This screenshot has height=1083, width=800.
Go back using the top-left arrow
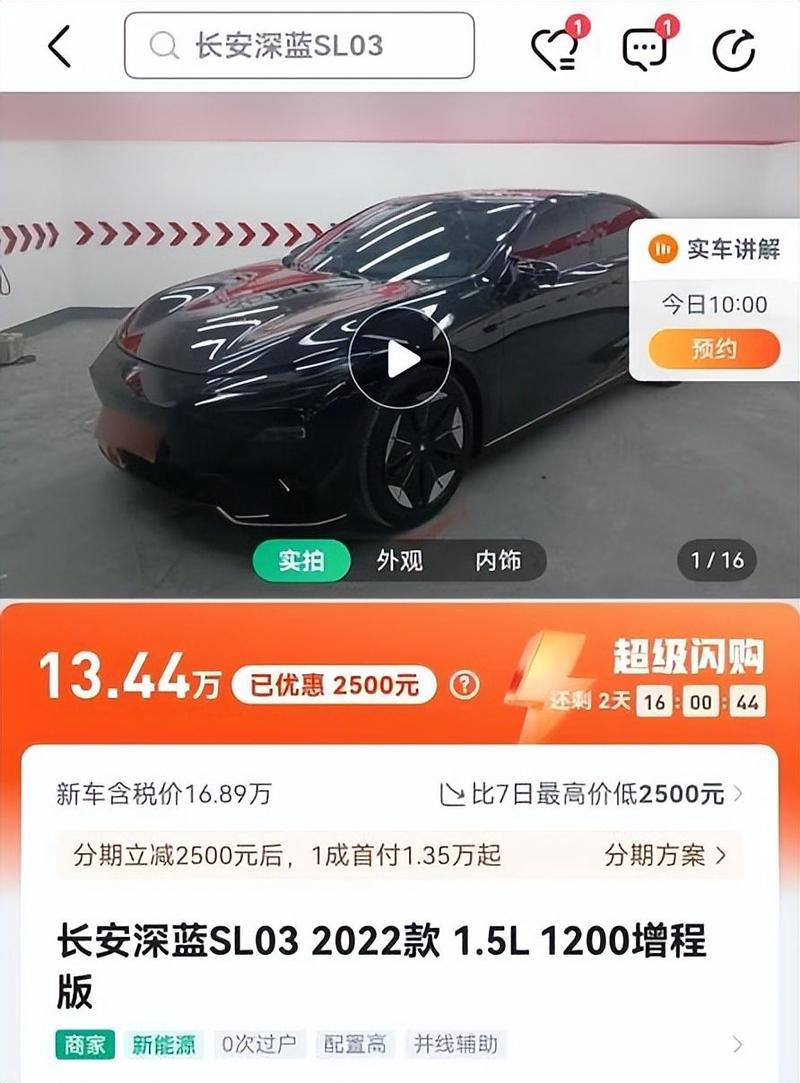(x=60, y=47)
